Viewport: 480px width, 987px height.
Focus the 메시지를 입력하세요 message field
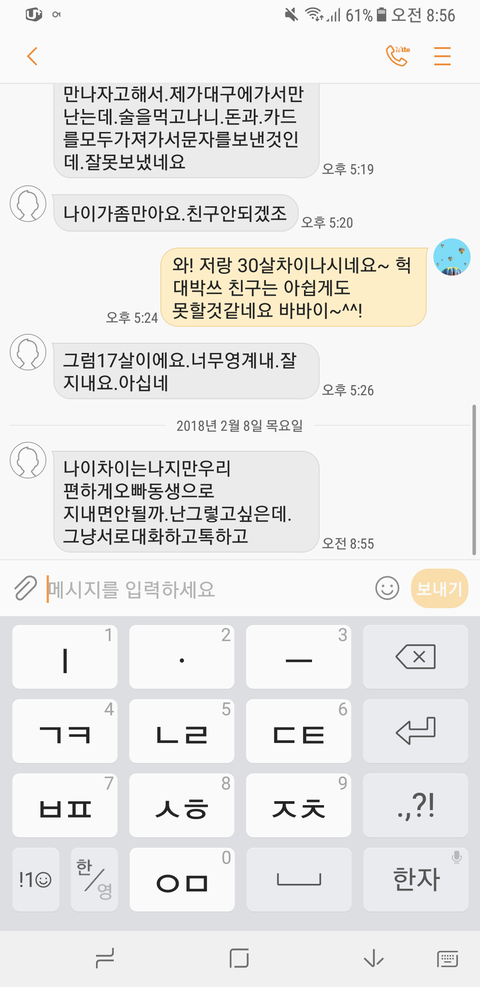click(208, 589)
